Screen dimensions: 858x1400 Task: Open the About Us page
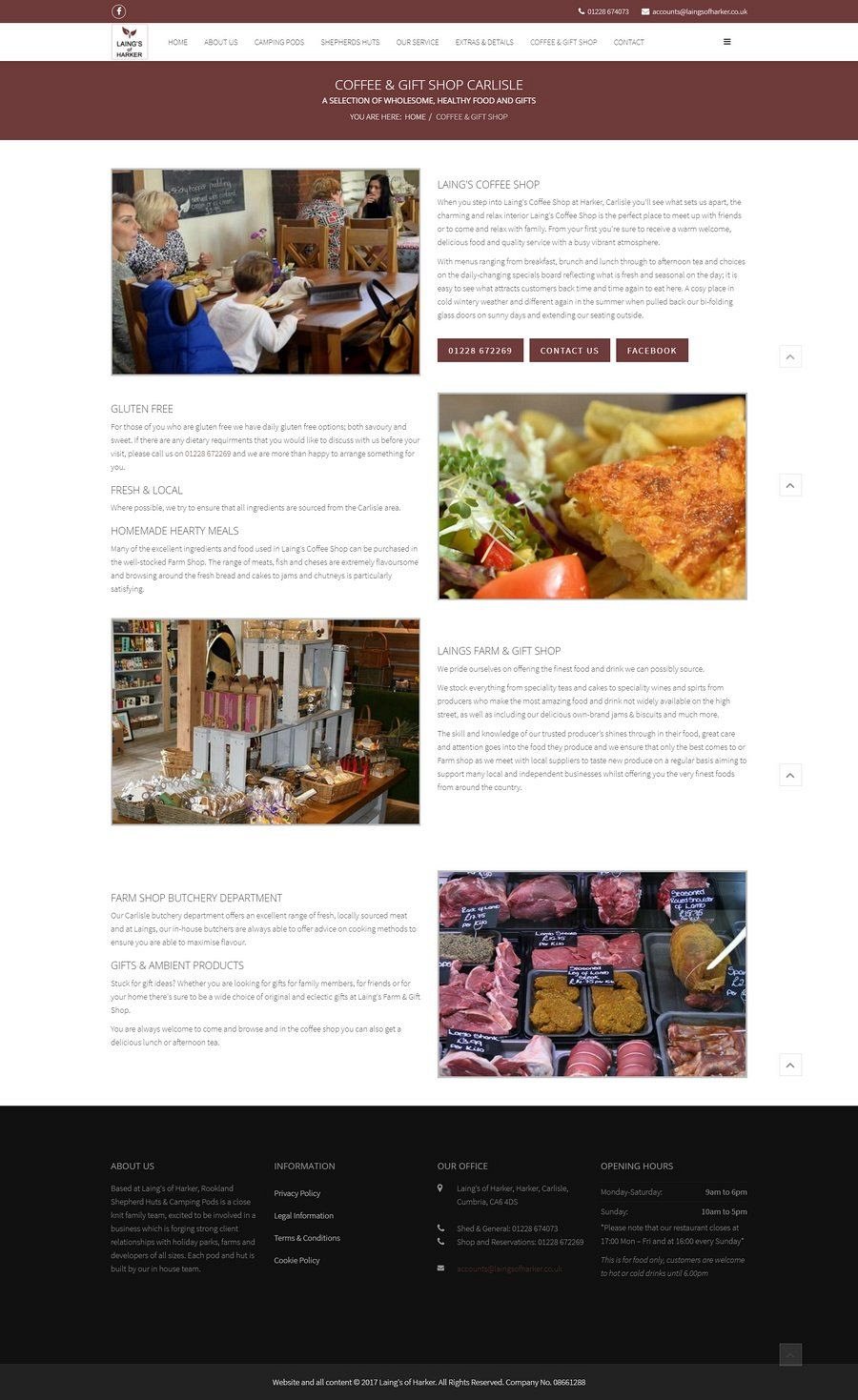(221, 42)
